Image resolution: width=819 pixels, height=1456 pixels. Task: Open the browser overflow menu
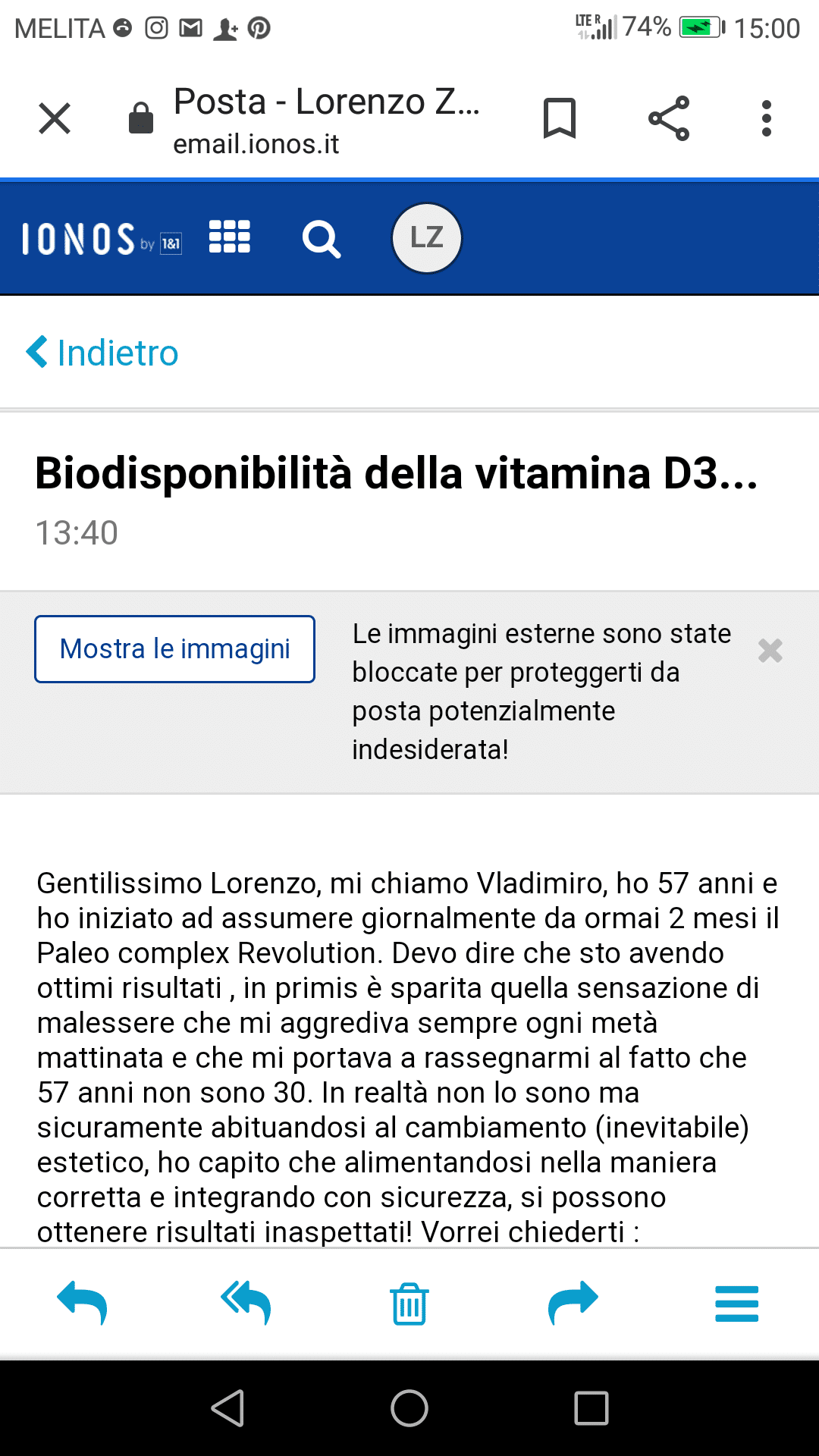(767, 118)
